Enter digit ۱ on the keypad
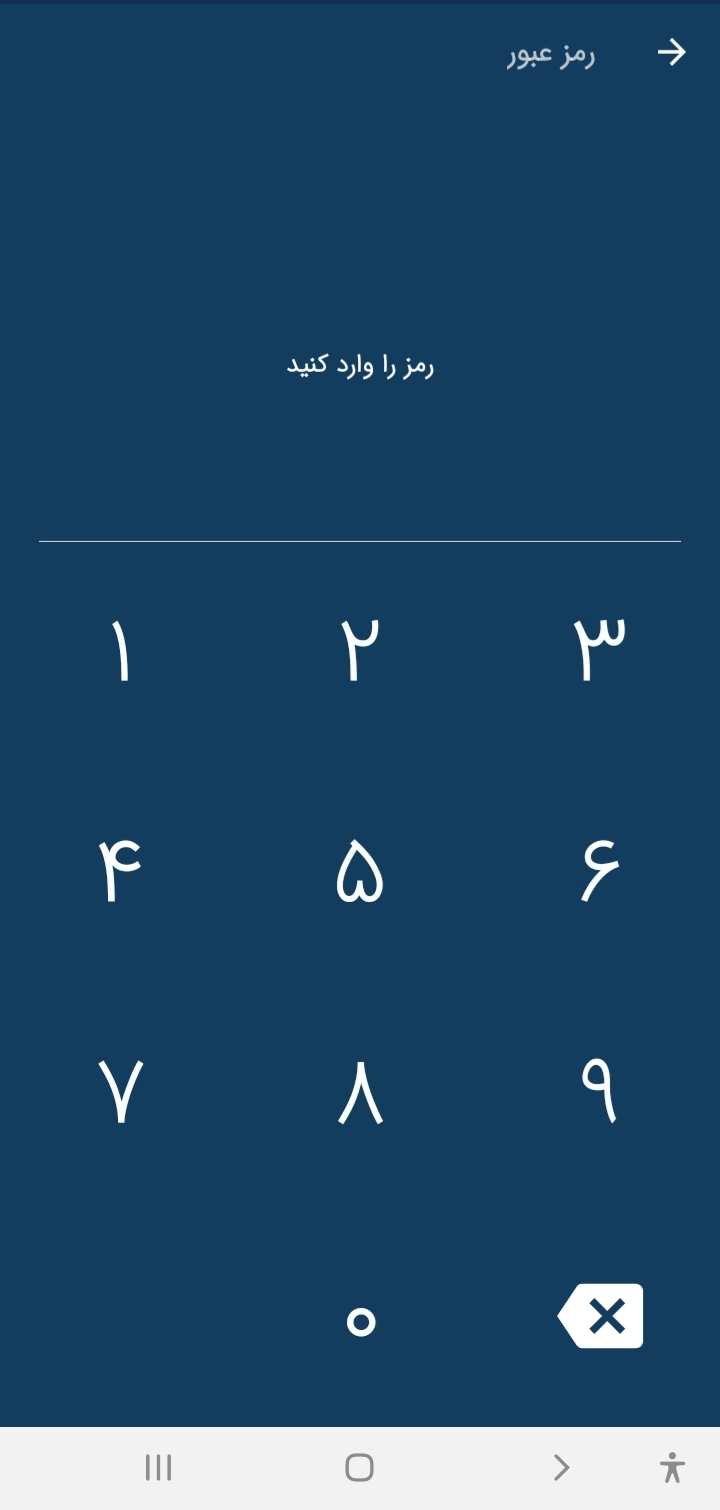Viewport: 720px width, 1510px height. coord(120,650)
